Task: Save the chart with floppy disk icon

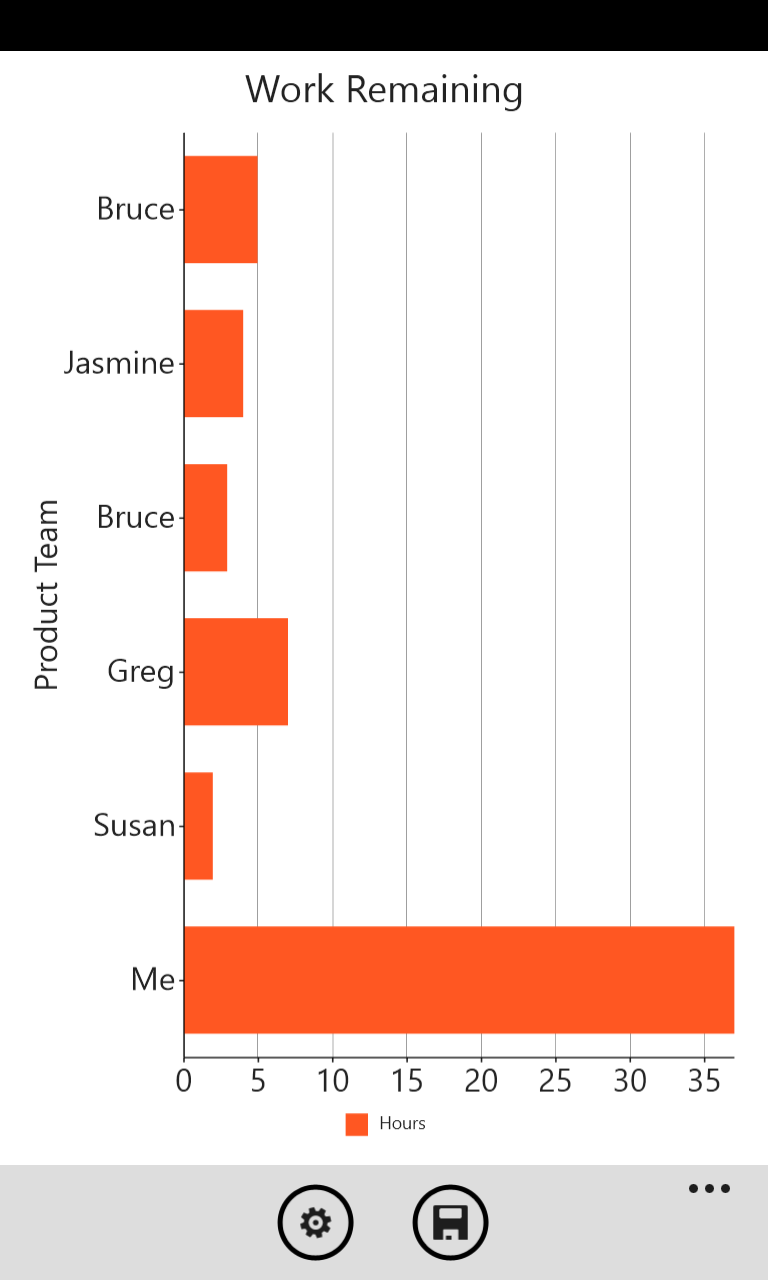Action: [450, 1222]
